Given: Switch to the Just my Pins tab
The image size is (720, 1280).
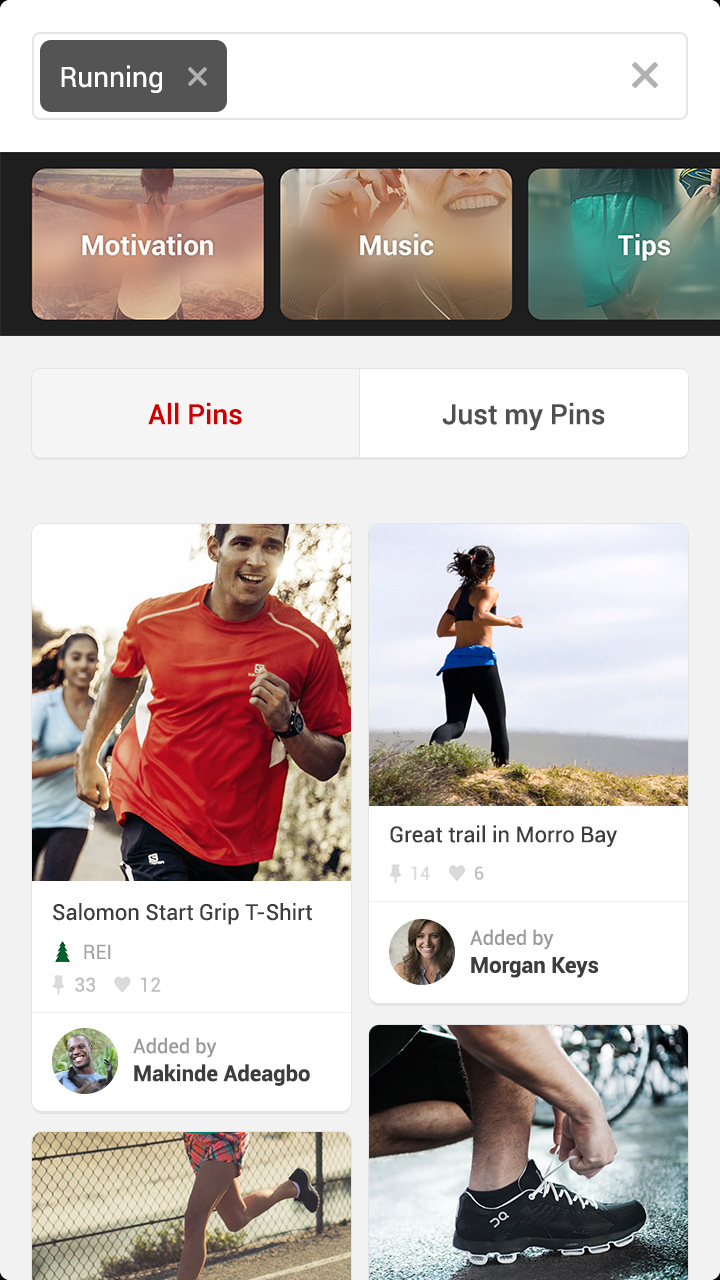Looking at the screenshot, I should [524, 413].
